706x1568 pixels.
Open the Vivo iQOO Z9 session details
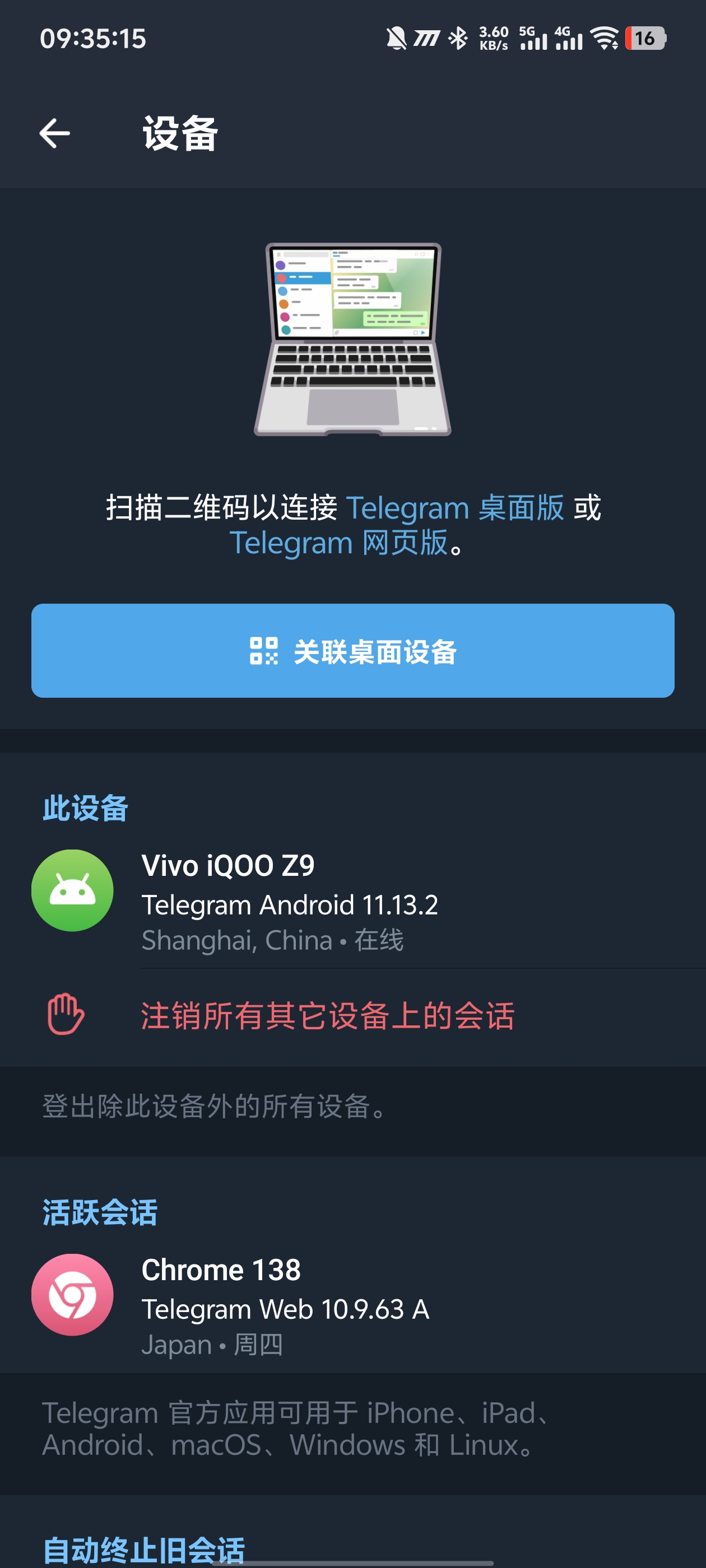point(352,903)
